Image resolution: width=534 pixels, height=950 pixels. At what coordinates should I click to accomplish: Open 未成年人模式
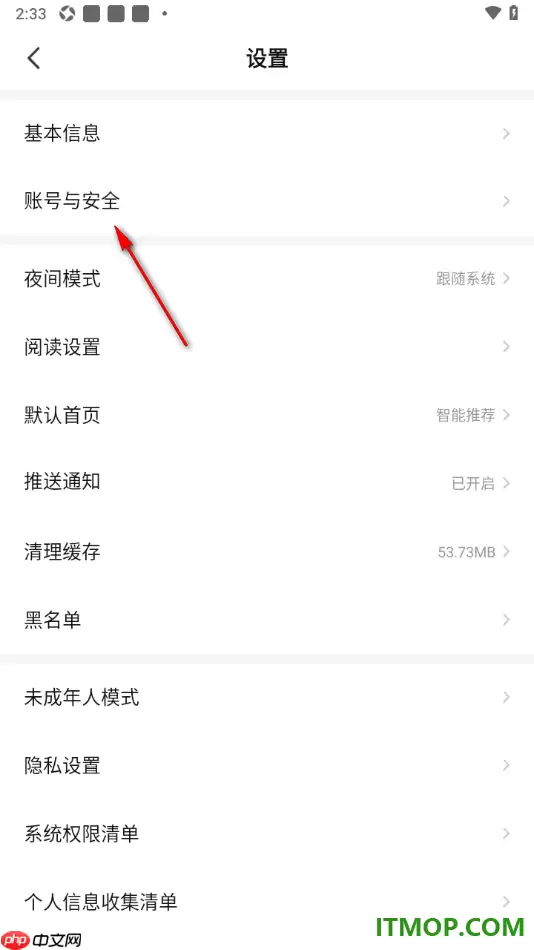pyautogui.click(x=267, y=697)
